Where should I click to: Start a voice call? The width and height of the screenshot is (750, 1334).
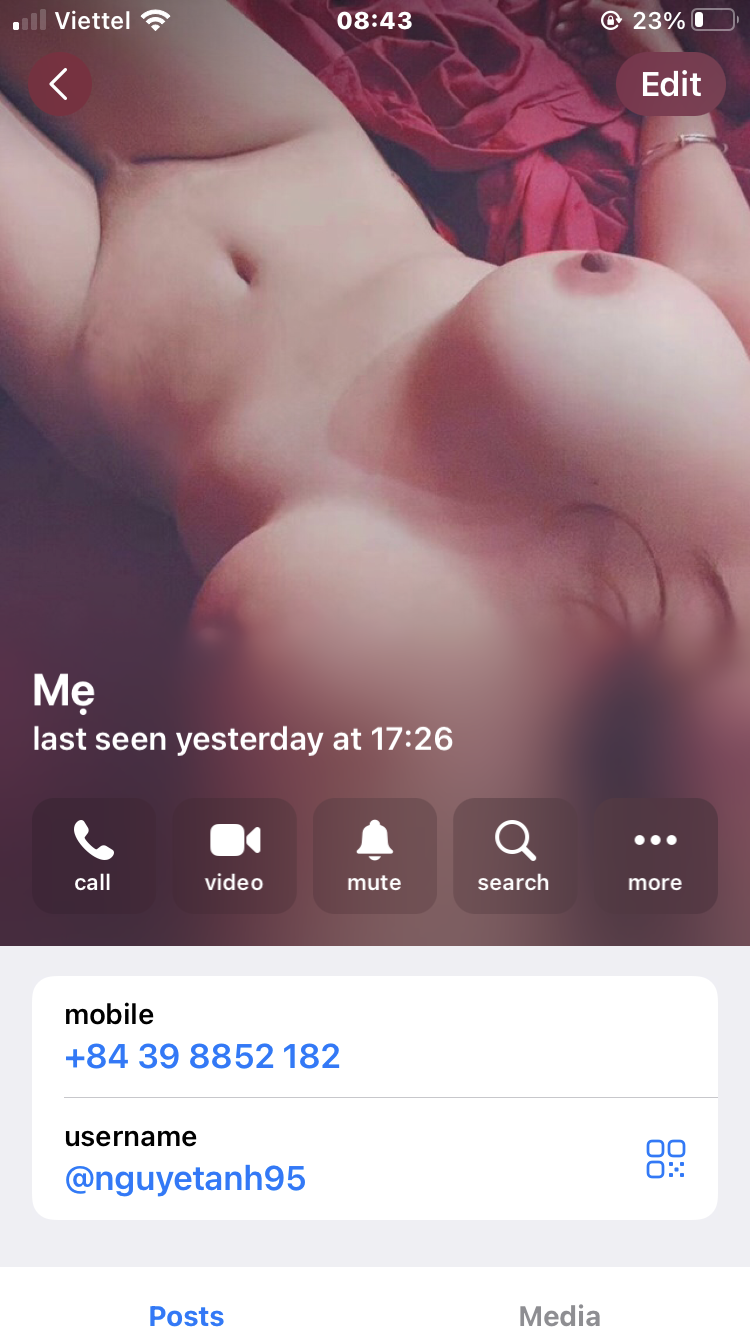(x=93, y=855)
